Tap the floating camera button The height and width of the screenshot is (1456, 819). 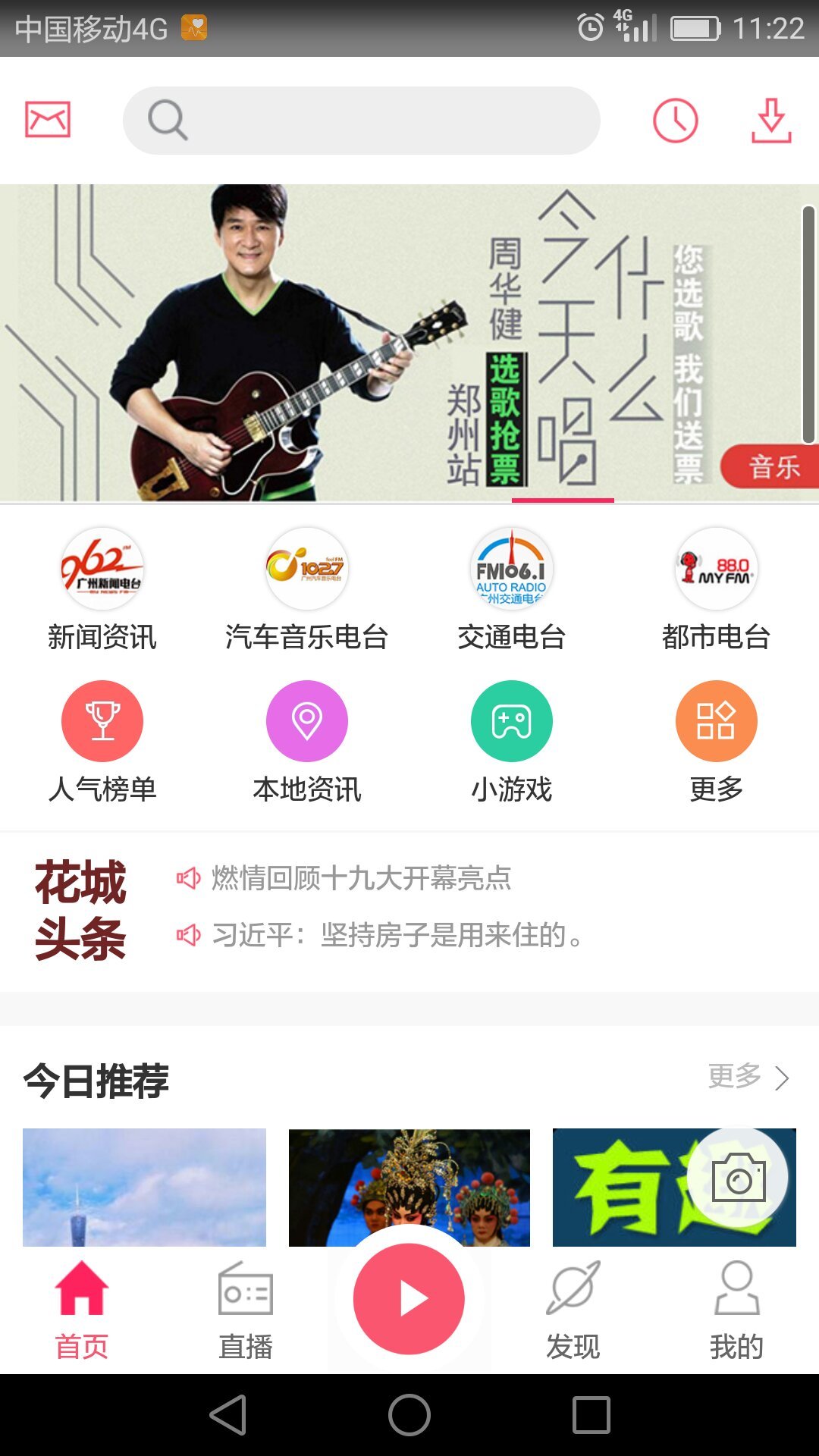(741, 1176)
